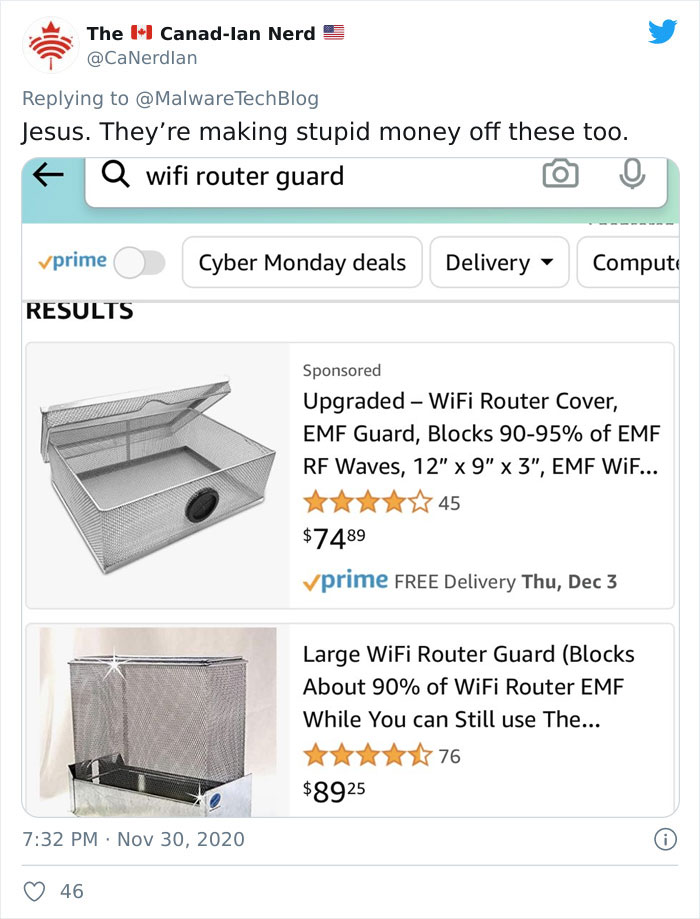
Task: Open the @CaNerdIan handle
Action: (x=141, y=58)
